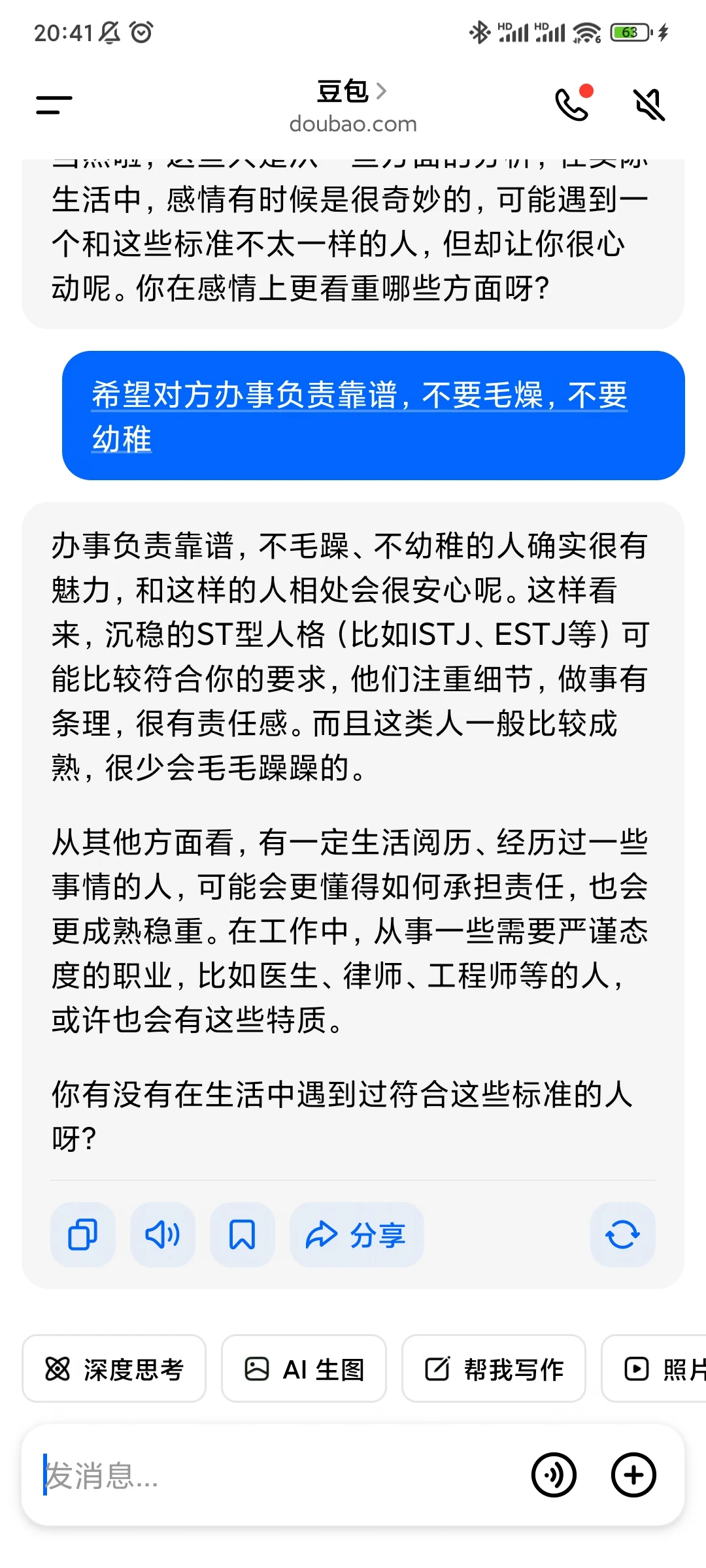Bookmark this AI response
The width and height of the screenshot is (706, 1568).
coord(243,1235)
